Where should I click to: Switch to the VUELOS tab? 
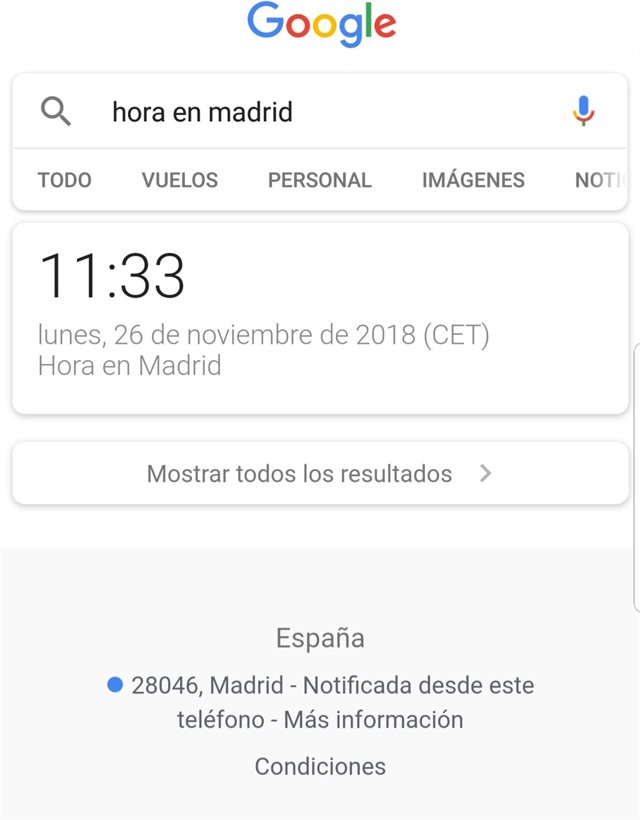point(180,181)
